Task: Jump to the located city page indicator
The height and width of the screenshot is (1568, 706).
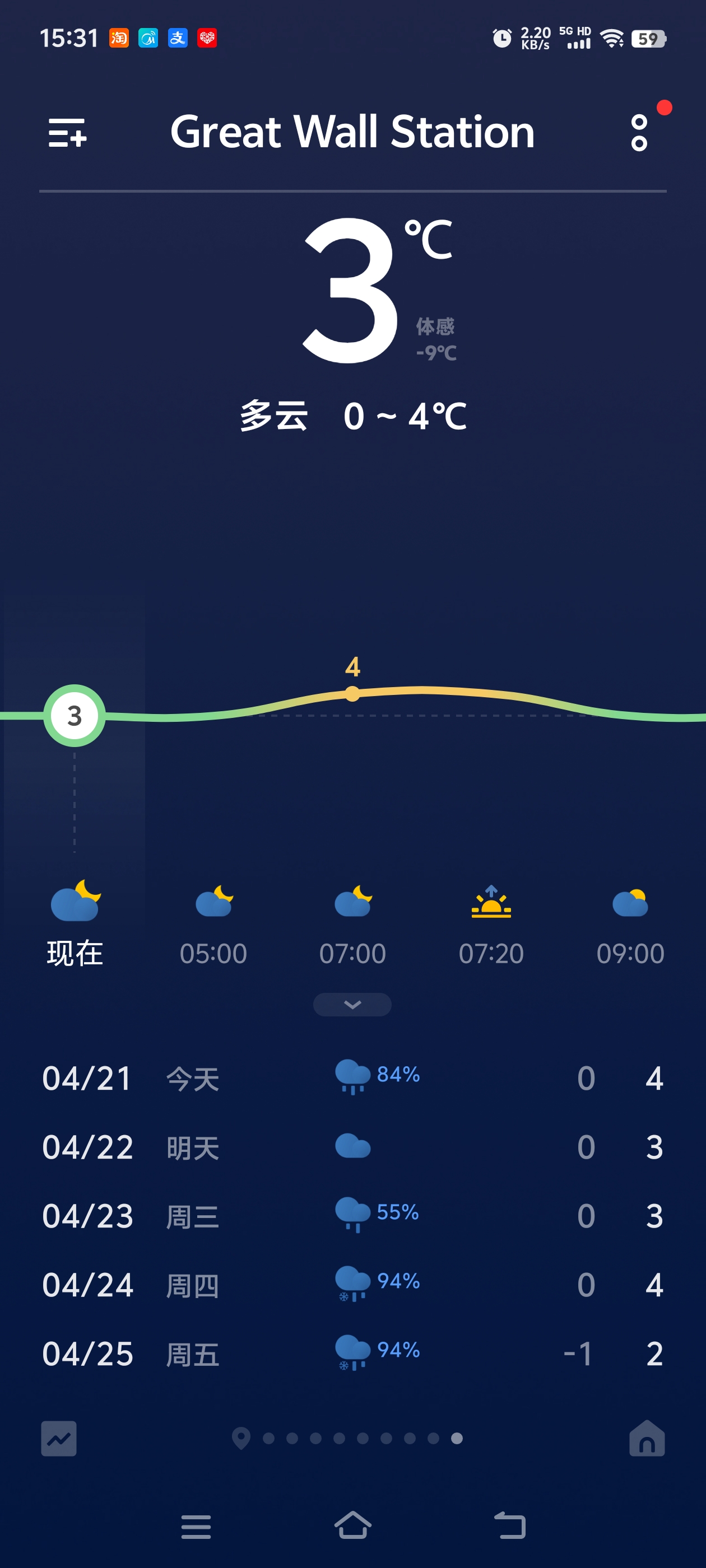Action: point(241,1438)
